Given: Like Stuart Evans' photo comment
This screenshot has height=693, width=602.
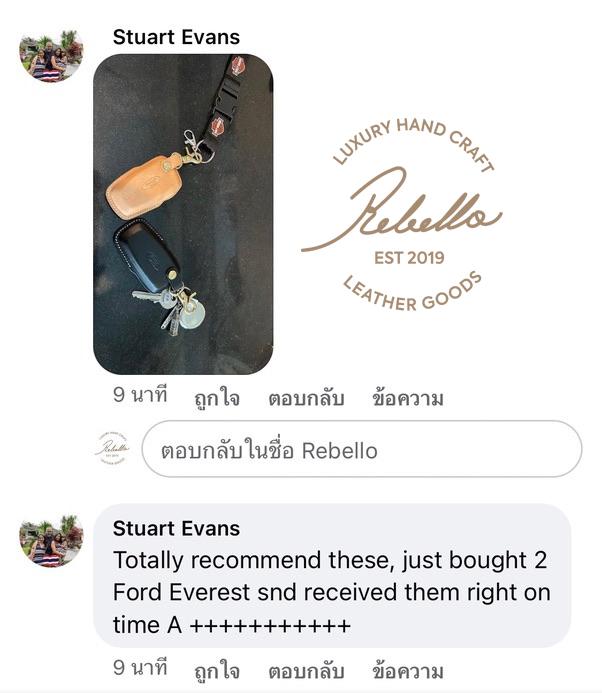Looking at the screenshot, I should click(217, 398).
